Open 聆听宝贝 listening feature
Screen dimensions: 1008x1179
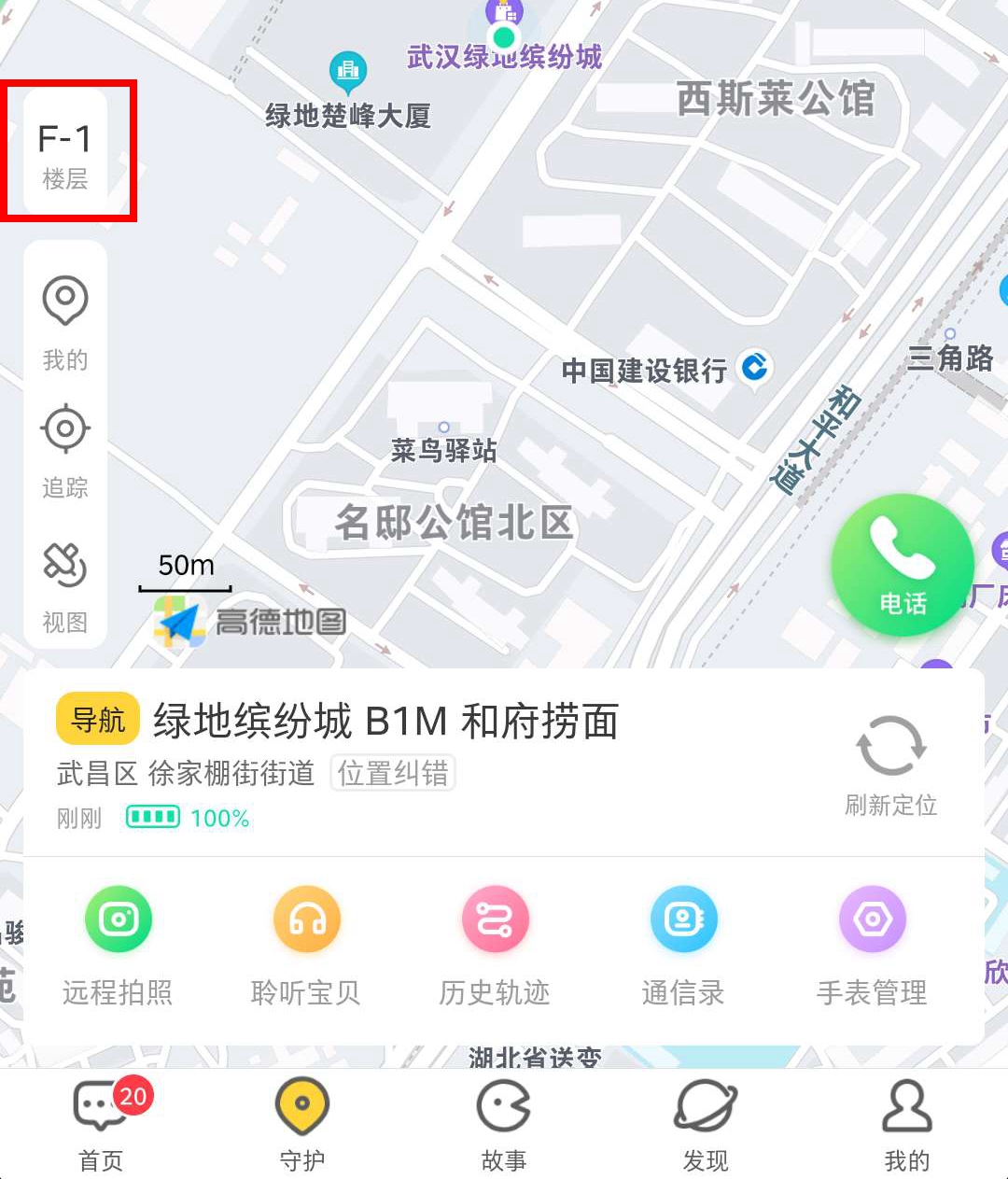click(x=306, y=943)
